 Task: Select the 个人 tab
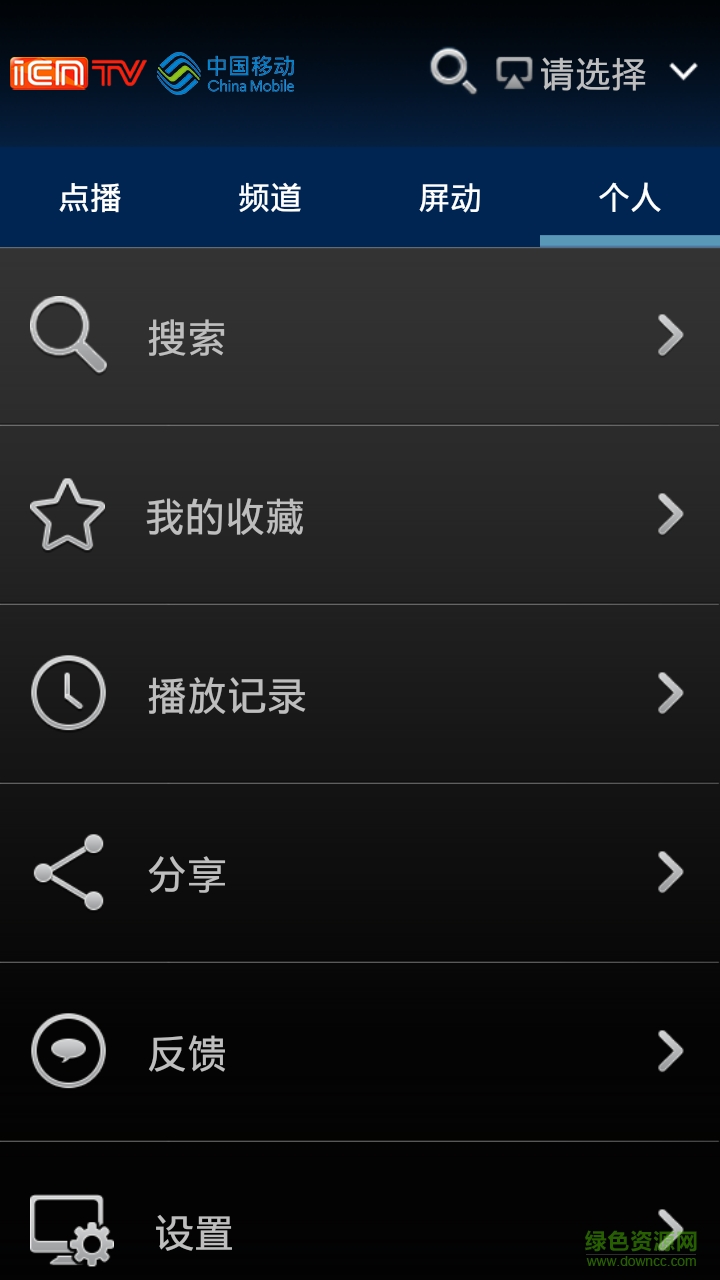(630, 198)
